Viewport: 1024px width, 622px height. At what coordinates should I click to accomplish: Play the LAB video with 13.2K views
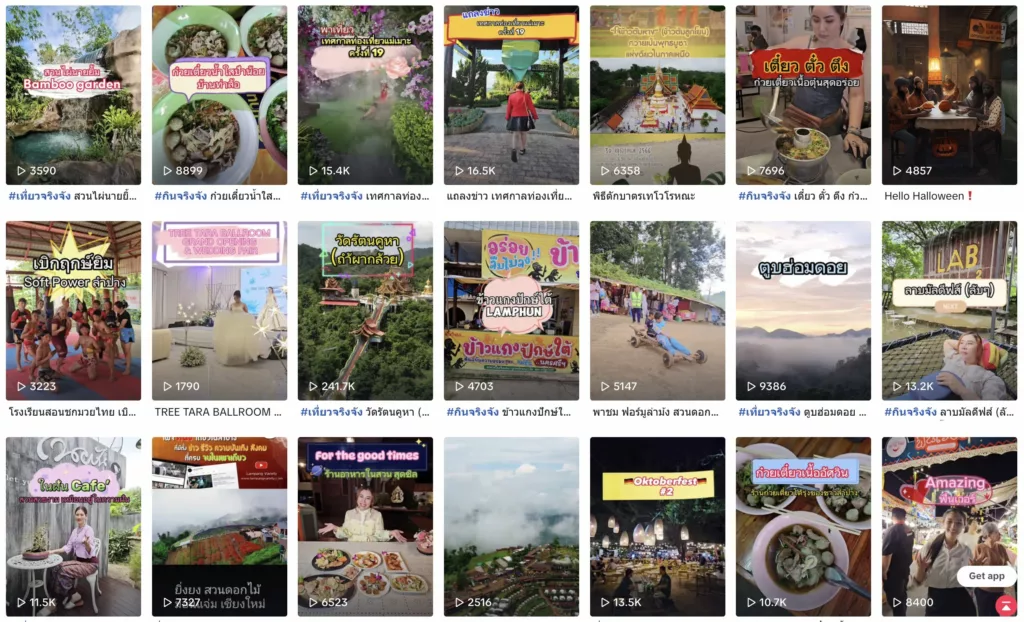click(949, 311)
